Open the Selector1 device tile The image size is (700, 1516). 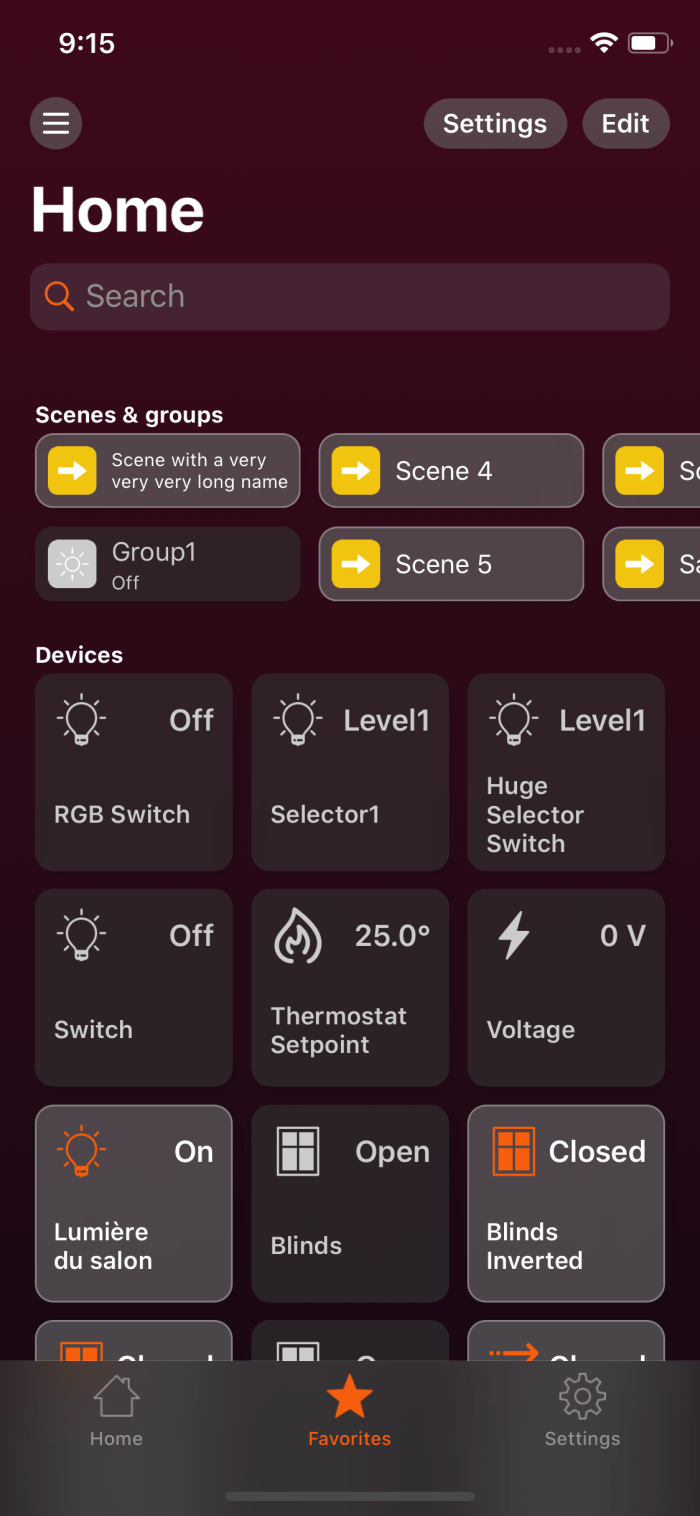tap(350, 772)
